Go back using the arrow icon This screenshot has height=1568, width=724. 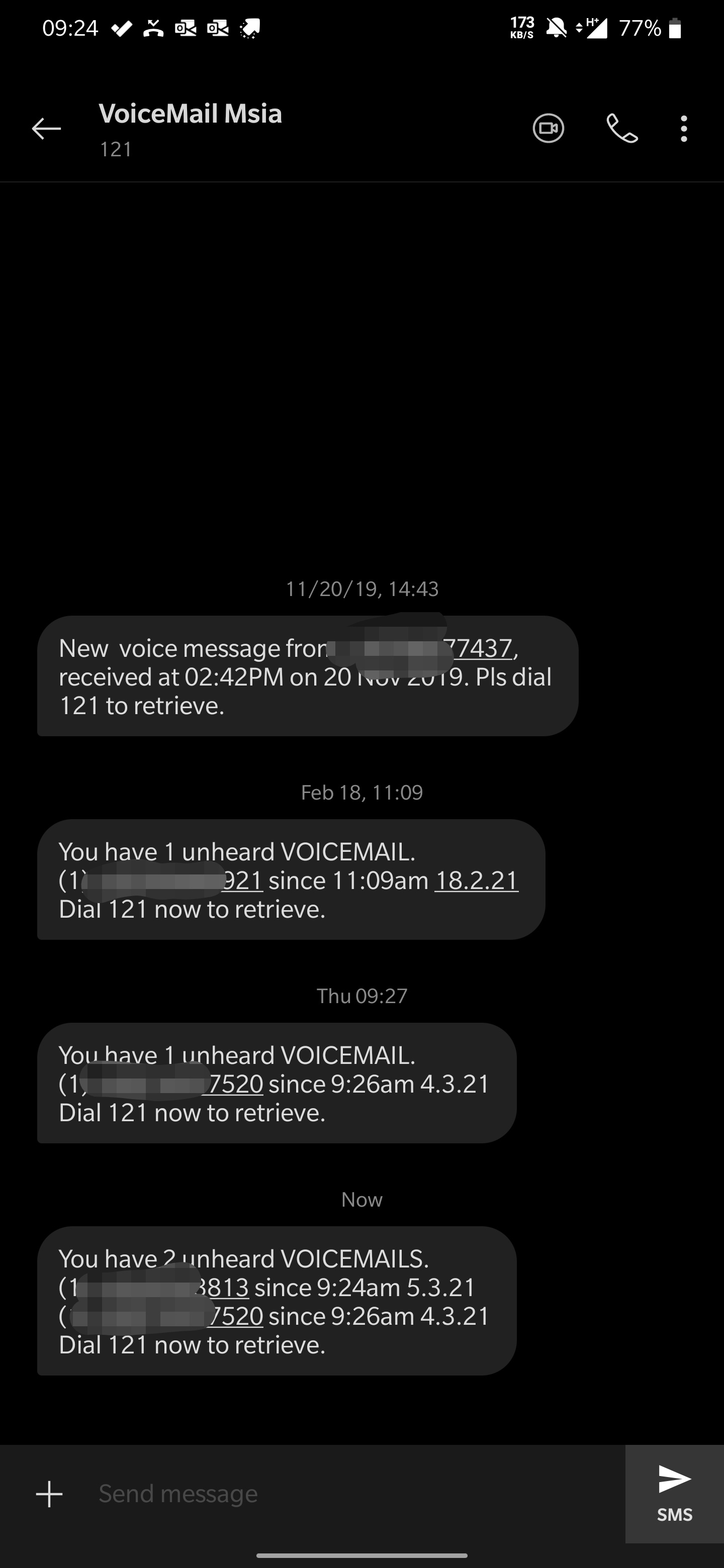click(x=46, y=129)
